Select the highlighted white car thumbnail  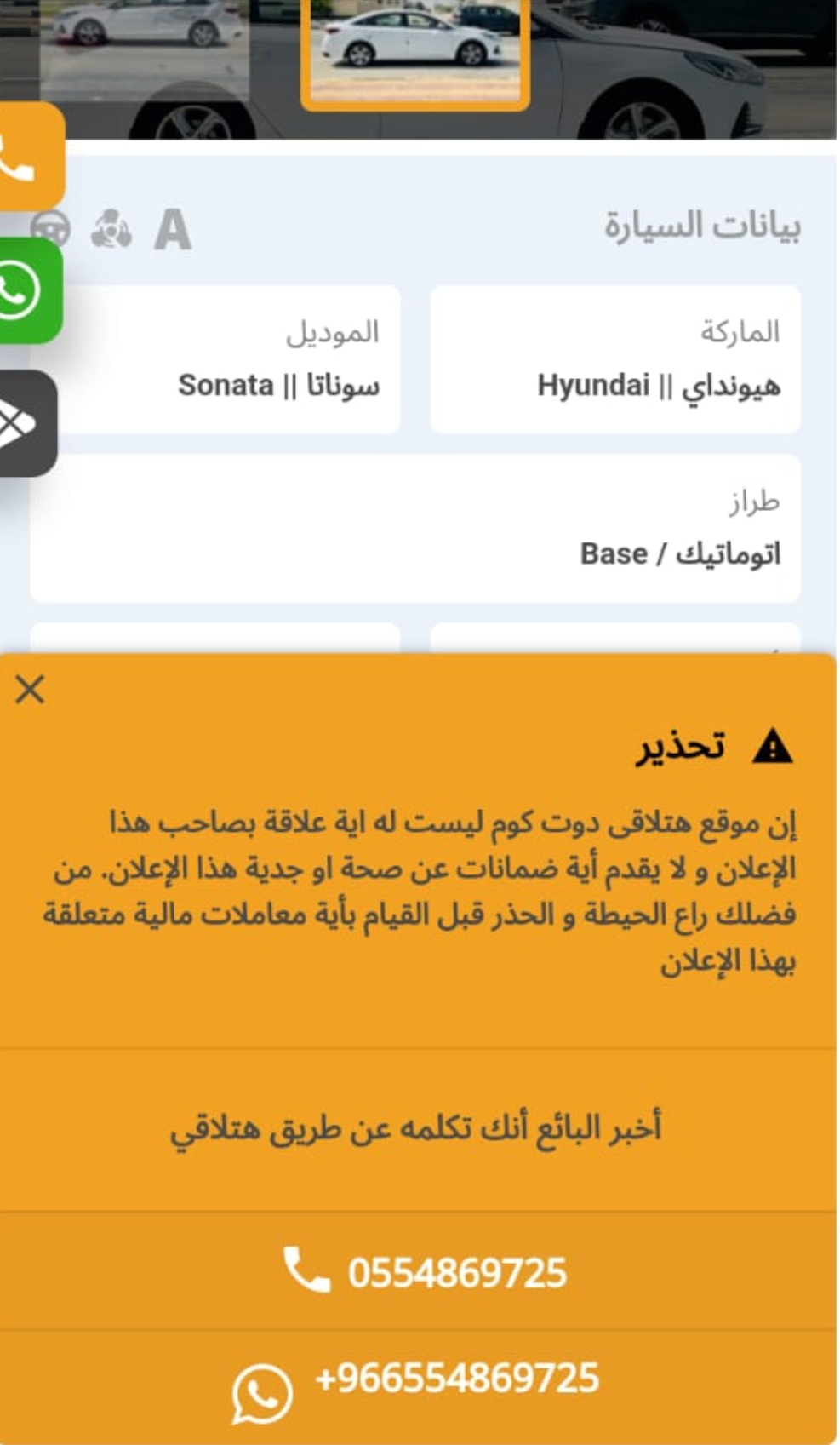tap(415, 53)
